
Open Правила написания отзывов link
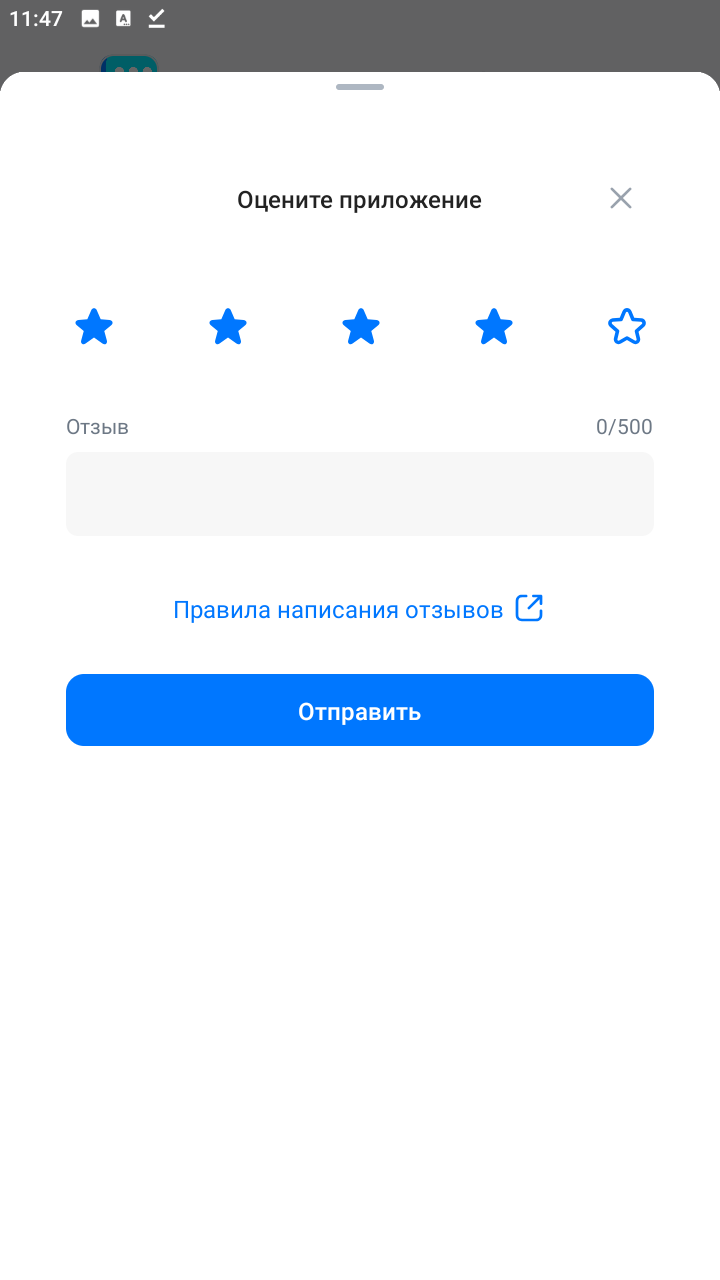click(358, 609)
